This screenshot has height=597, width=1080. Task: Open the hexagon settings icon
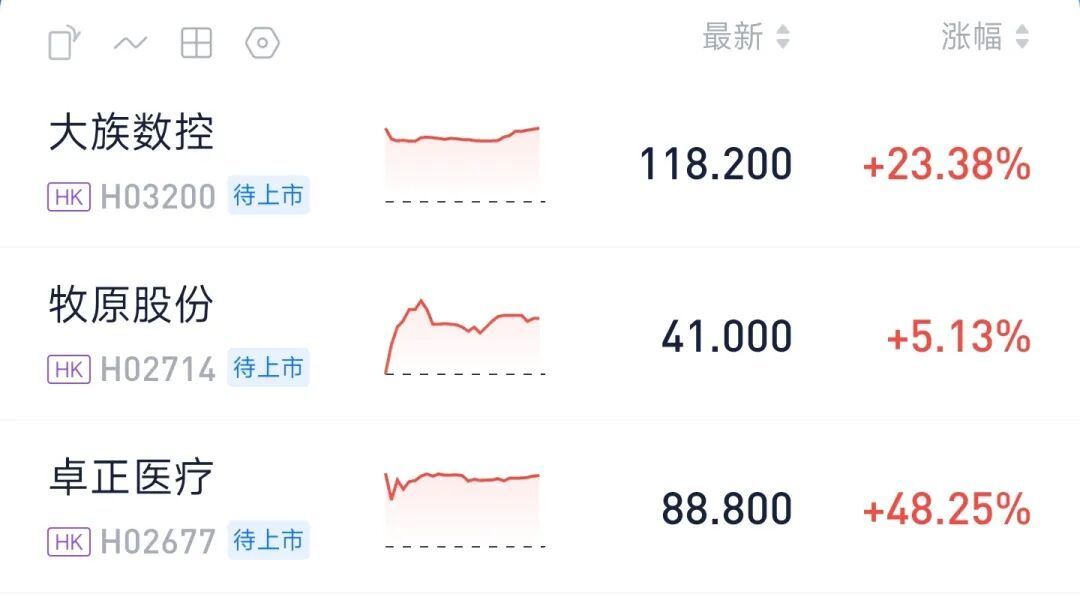pyautogui.click(x=262, y=43)
